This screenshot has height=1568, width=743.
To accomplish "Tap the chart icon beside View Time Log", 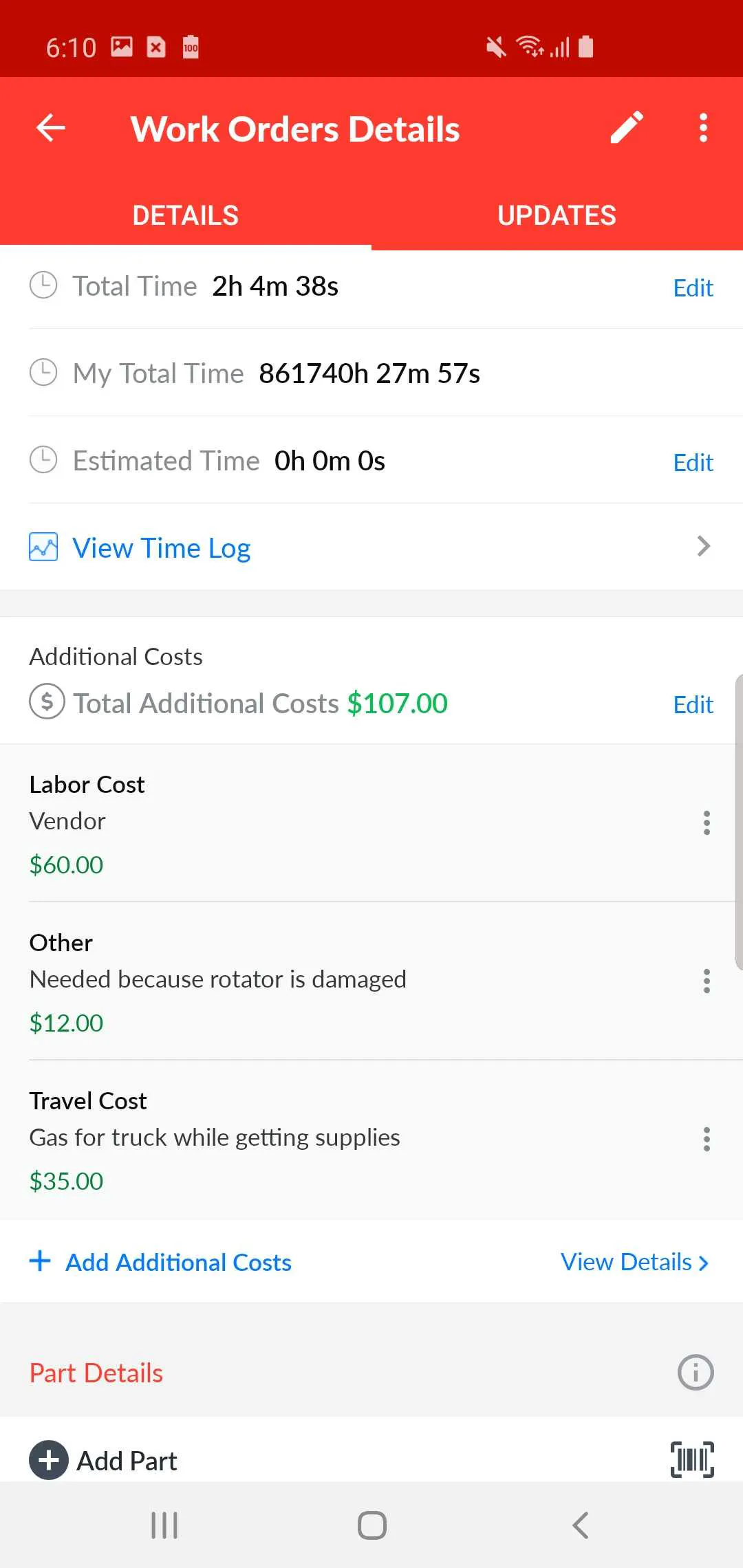I will 43,547.
